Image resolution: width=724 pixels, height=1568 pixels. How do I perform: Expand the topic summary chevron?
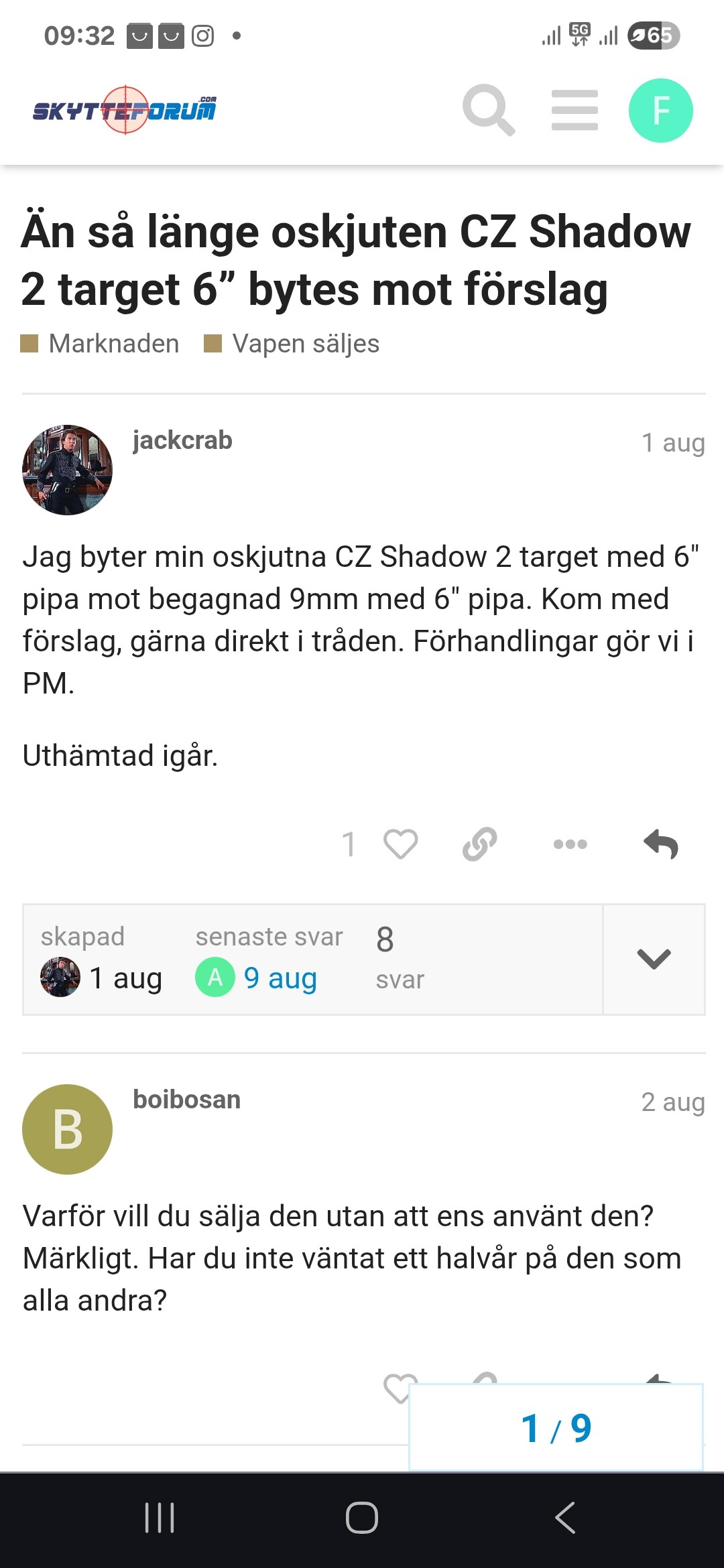pos(654,959)
